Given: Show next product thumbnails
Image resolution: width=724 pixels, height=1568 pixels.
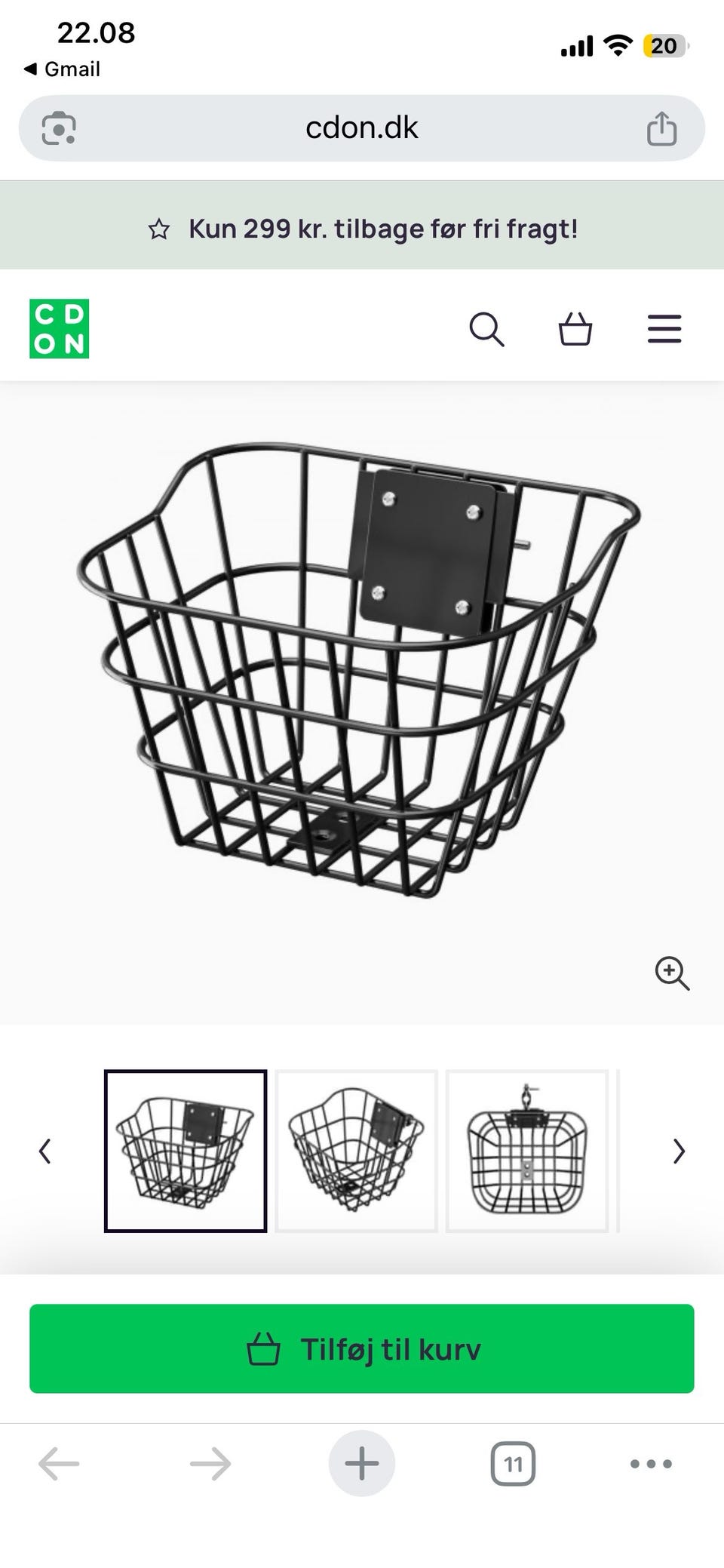Looking at the screenshot, I should pyautogui.click(x=679, y=1151).
